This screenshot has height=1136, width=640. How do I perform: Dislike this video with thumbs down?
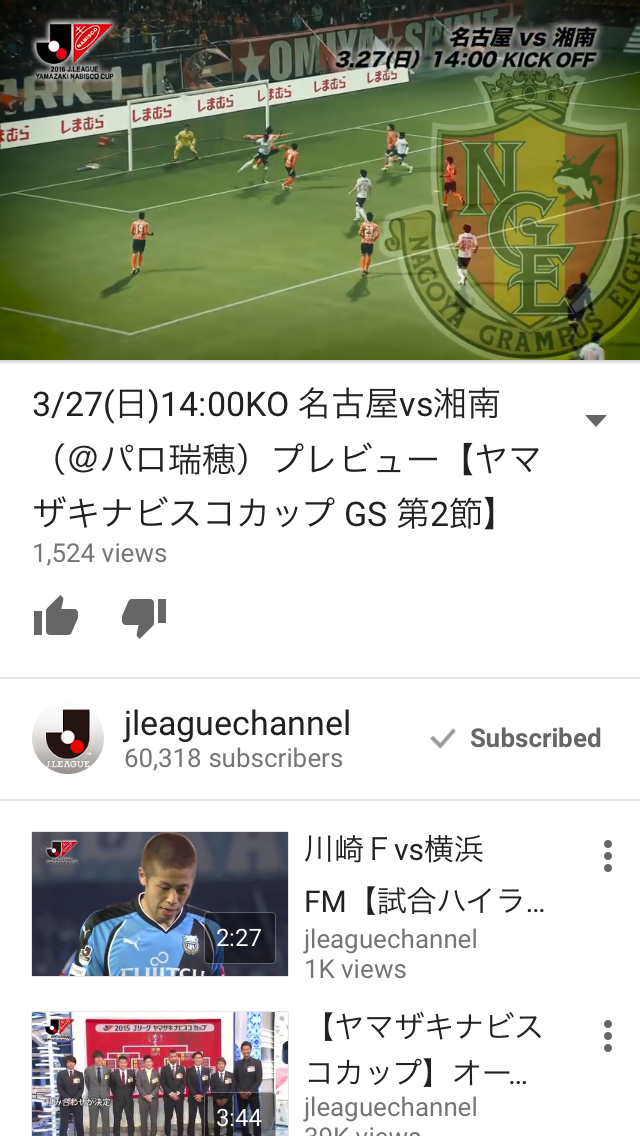[144, 617]
